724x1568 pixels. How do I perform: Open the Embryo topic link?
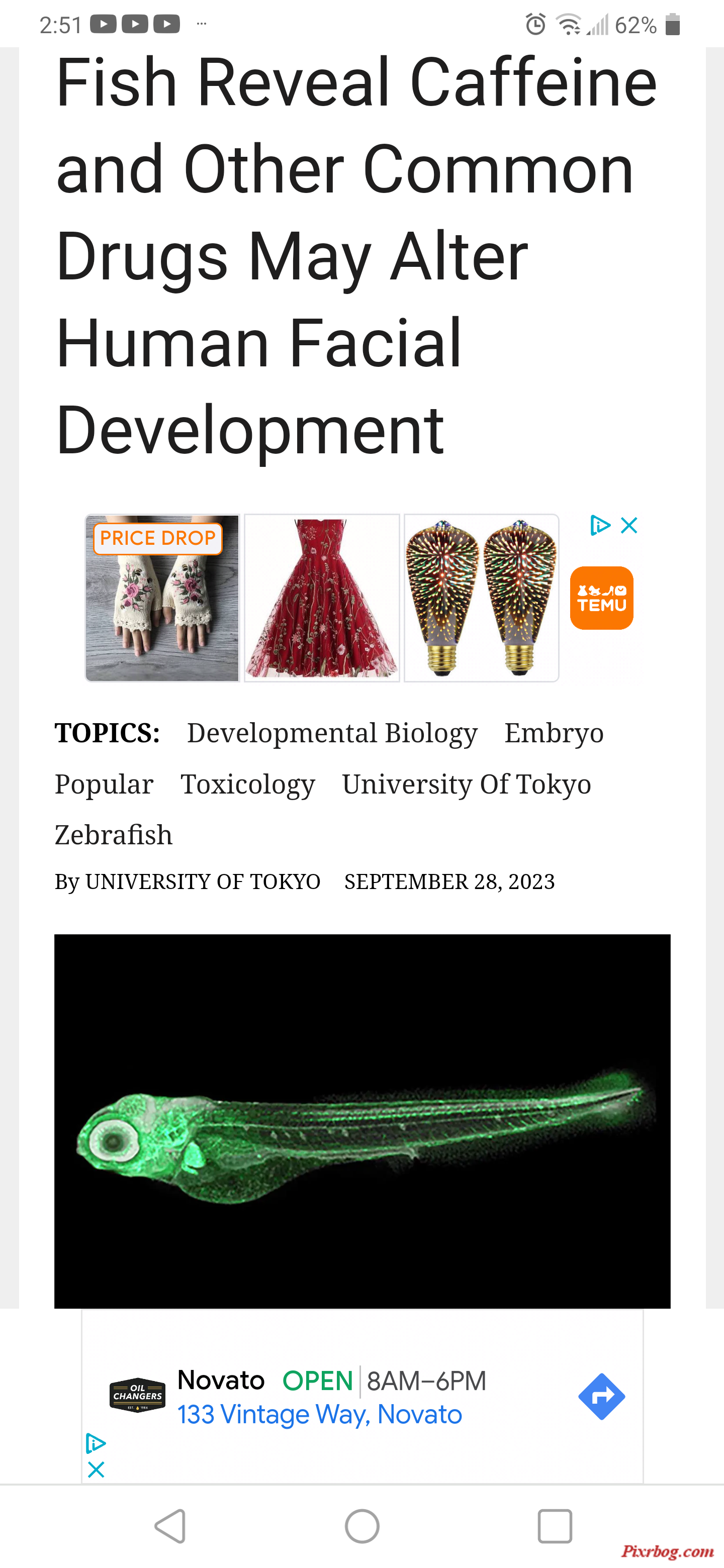(x=554, y=733)
